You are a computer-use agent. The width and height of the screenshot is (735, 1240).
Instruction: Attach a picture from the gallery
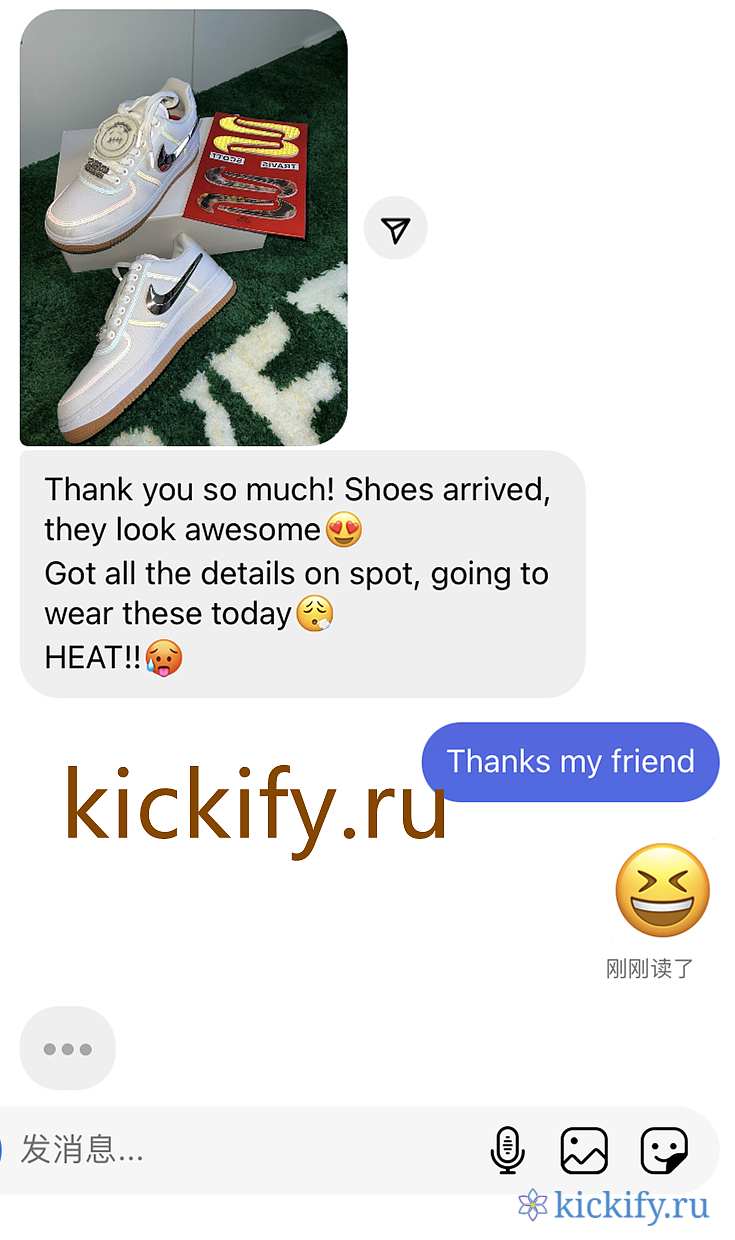584,1150
